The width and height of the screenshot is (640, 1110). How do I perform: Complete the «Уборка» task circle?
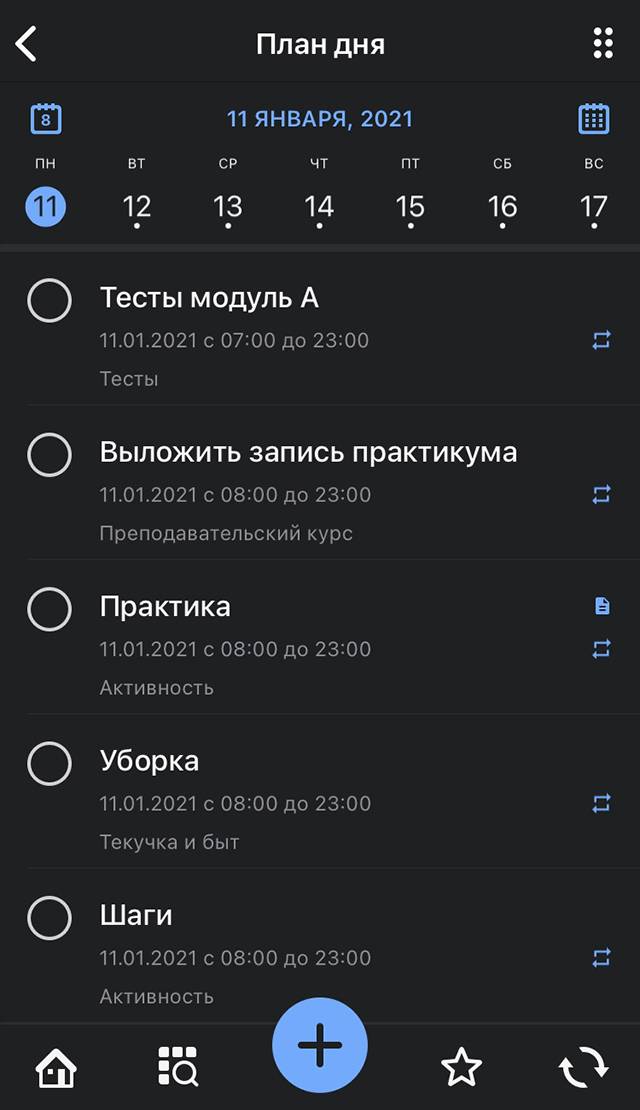(50, 763)
